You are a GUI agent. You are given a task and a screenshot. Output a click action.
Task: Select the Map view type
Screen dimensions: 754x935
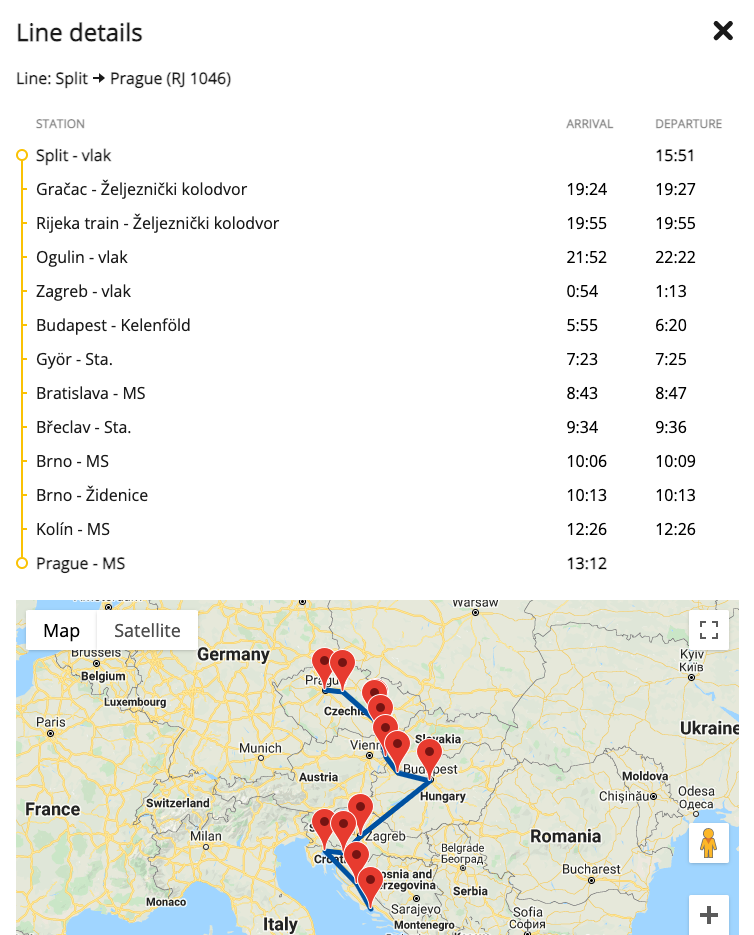(62, 630)
